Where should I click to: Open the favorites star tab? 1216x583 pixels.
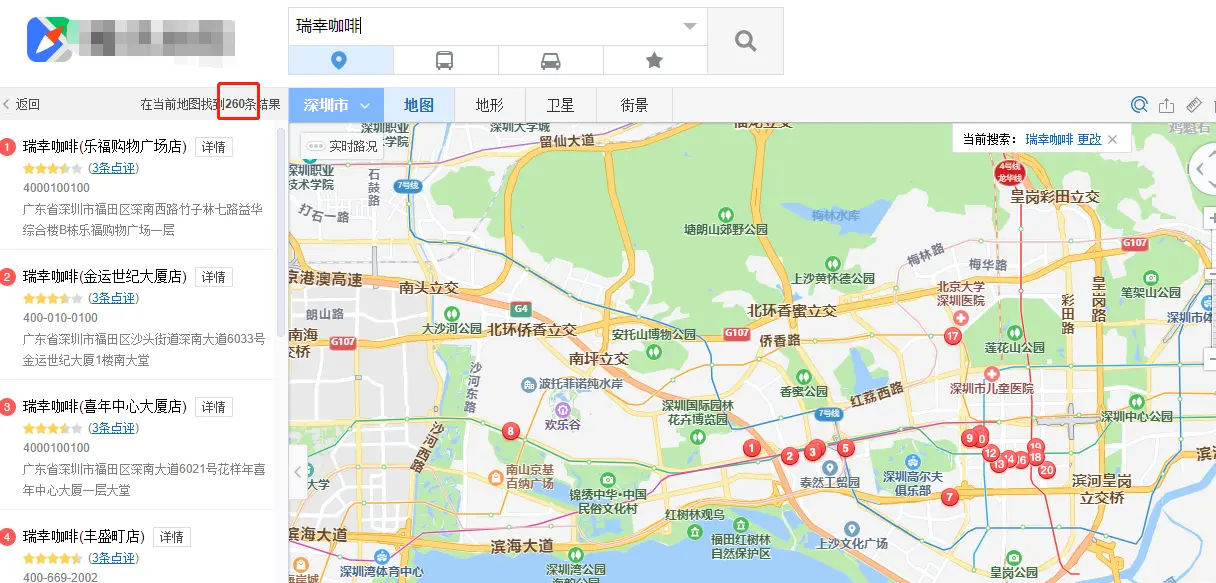655,61
